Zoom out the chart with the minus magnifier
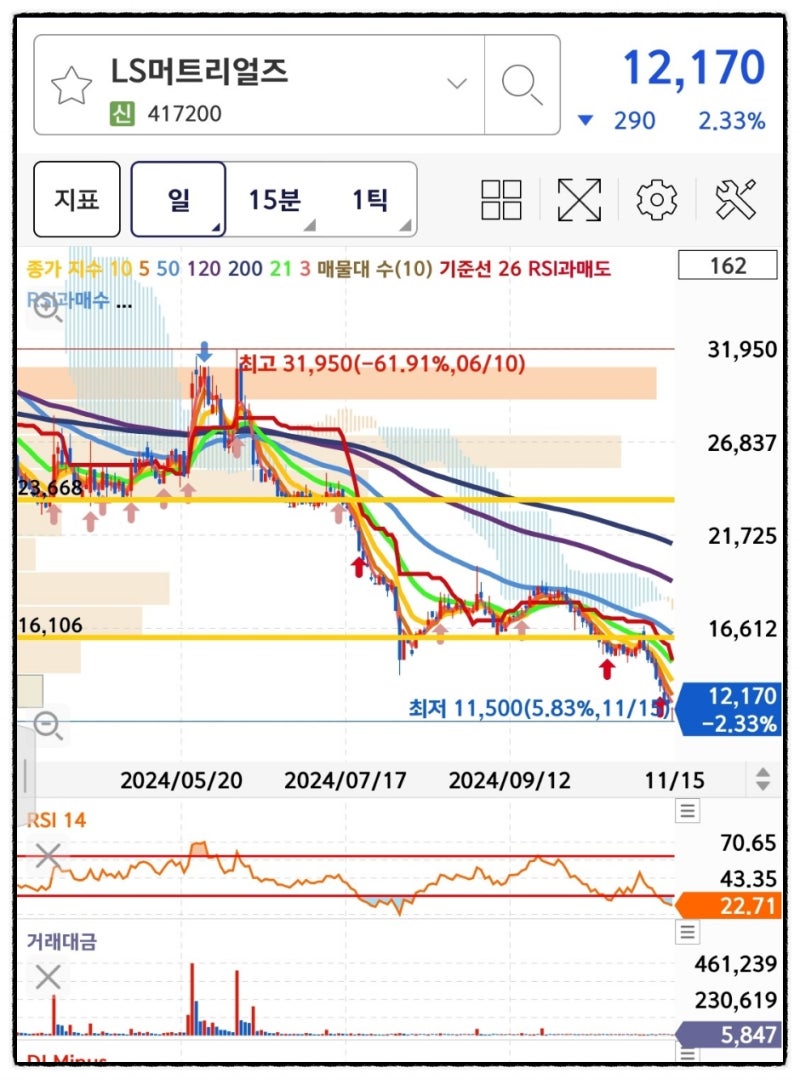Viewport: 800px width, 1079px height. [x=48, y=726]
